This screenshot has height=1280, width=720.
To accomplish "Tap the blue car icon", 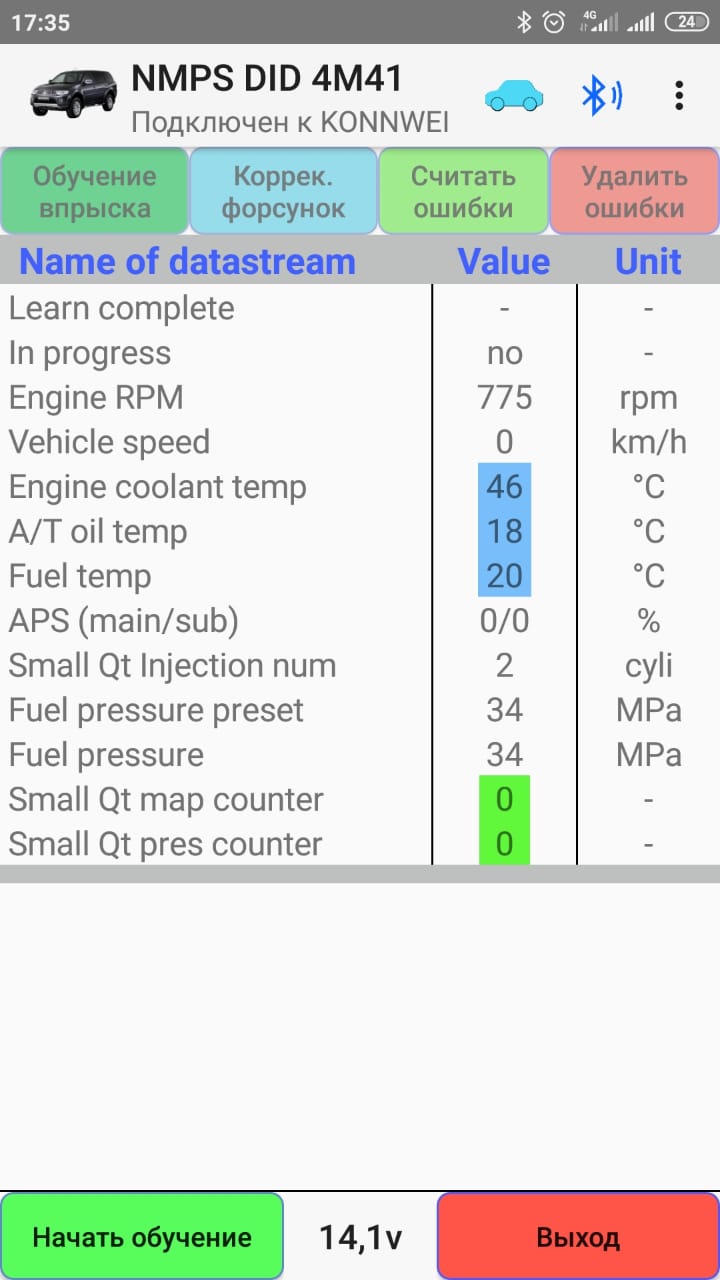I will [514, 96].
